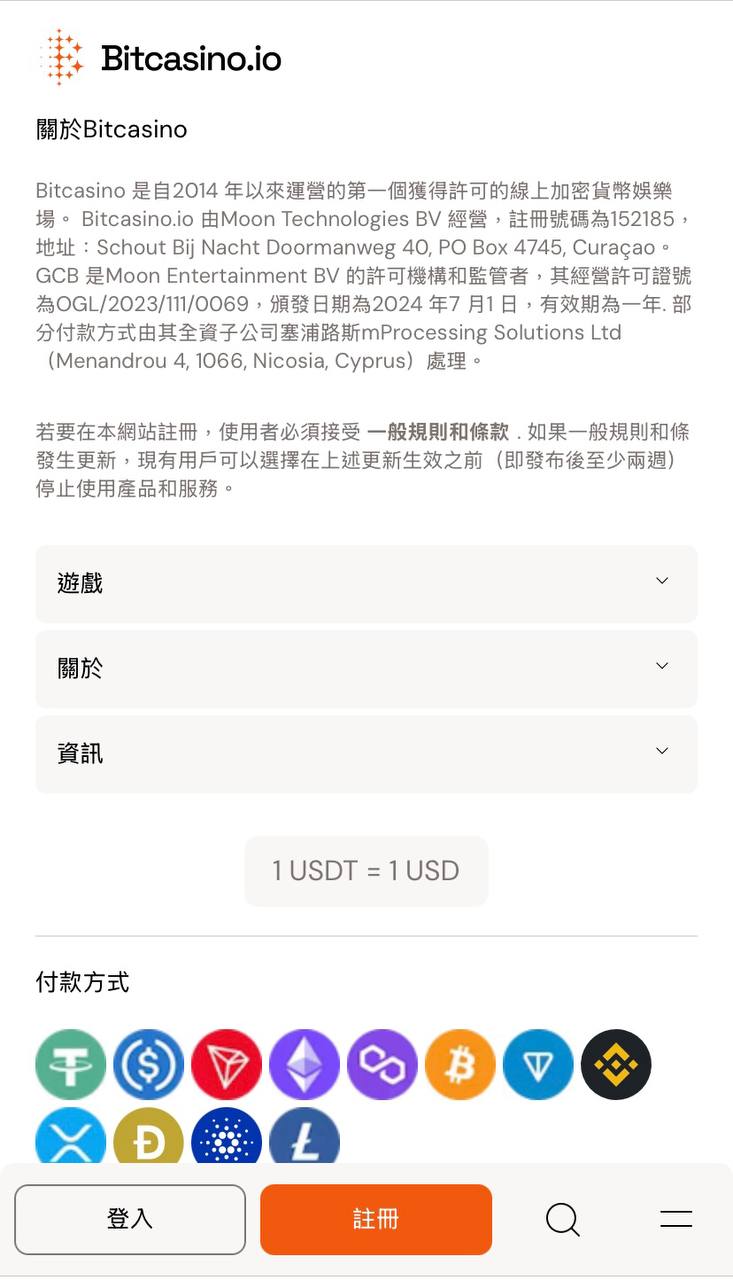Open the hamburger menu

tap(676, 1219)
